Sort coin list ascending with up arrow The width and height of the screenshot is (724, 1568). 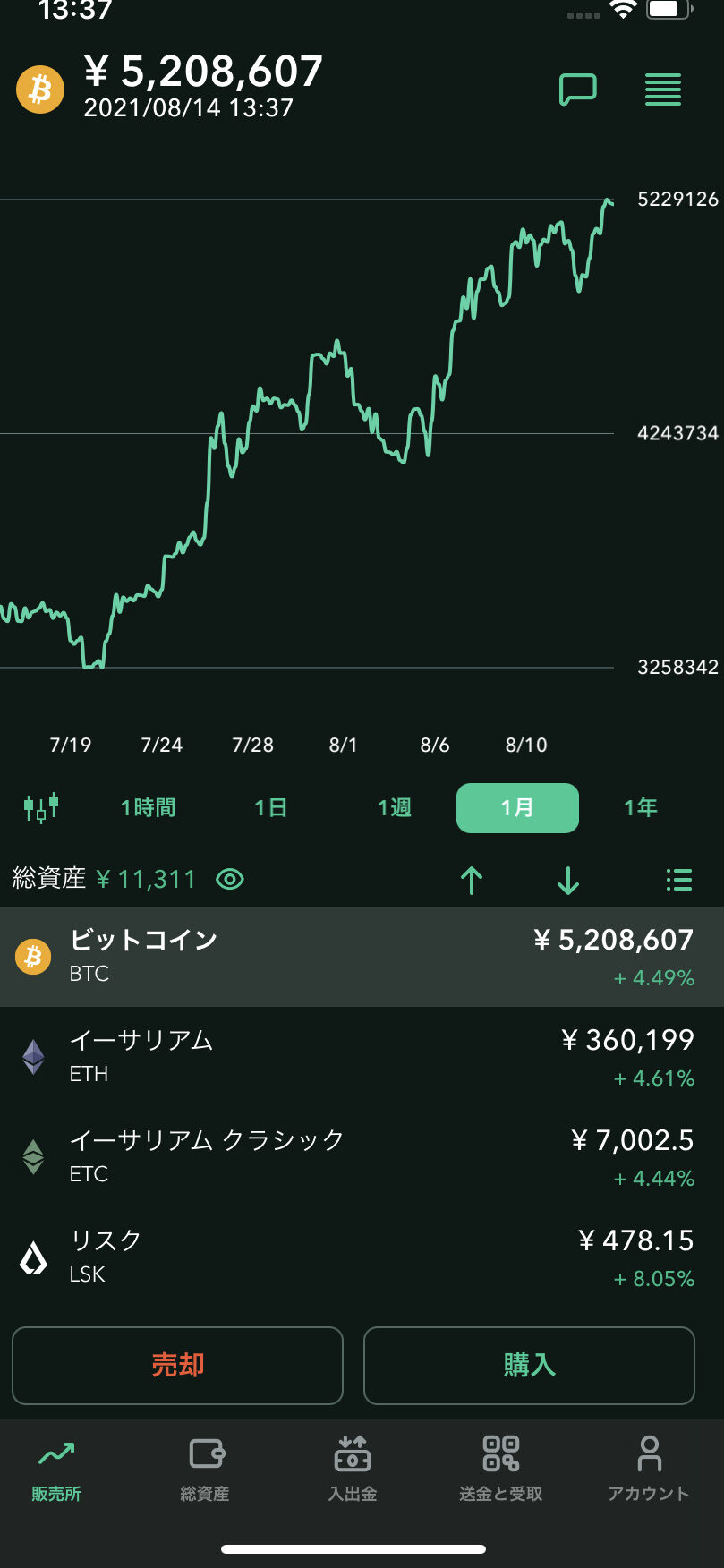coord(472,879)
